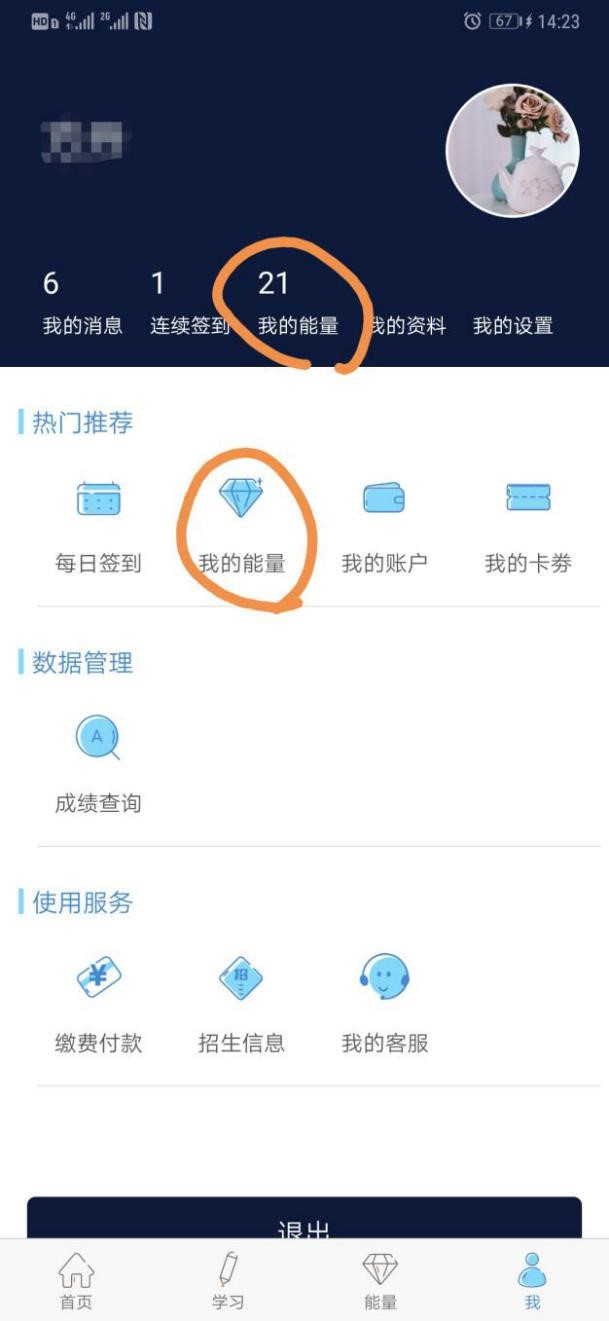Tap 每日签到 daily check-in

tap(98, 523)
